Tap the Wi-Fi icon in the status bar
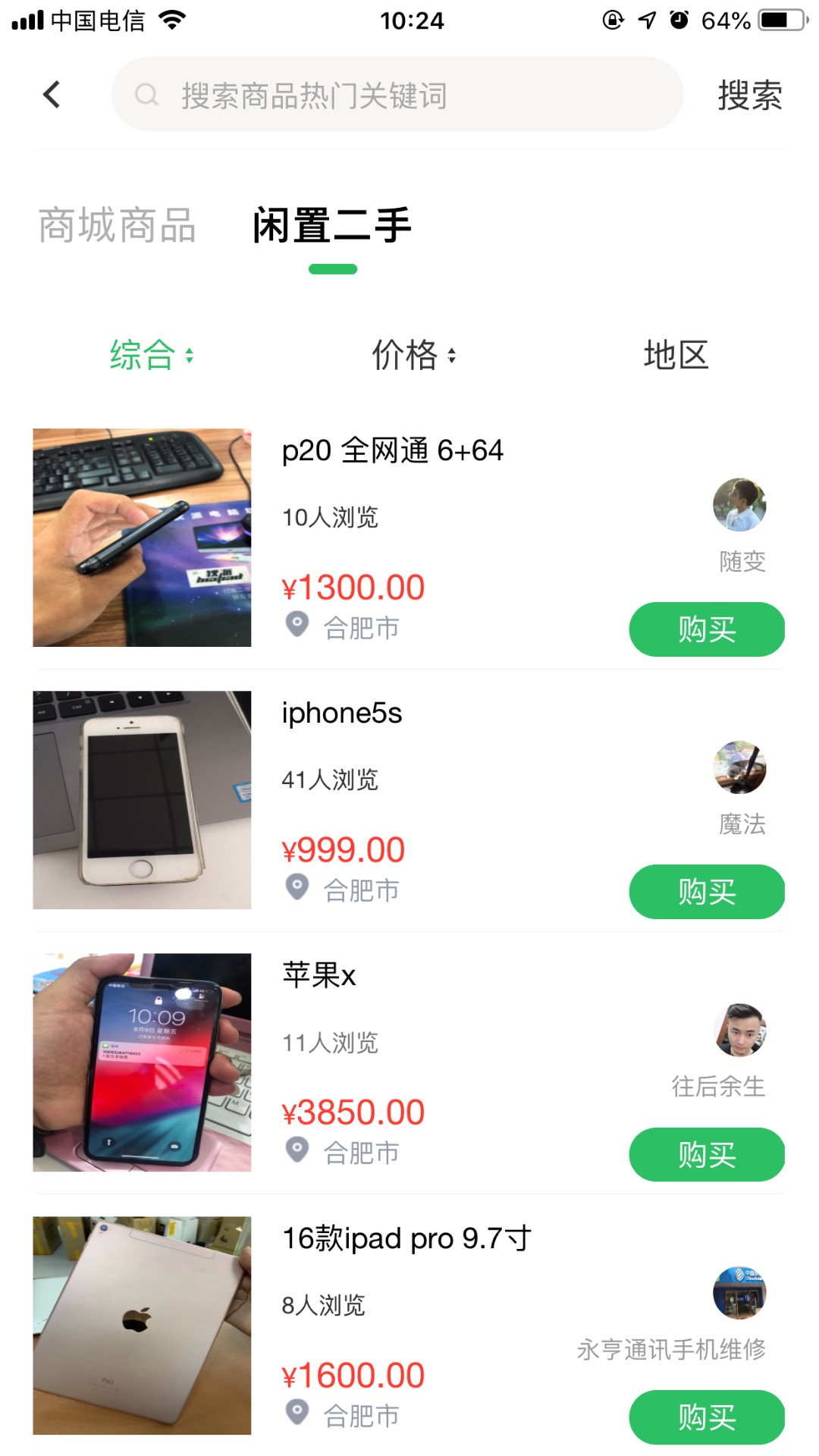The height and width of the screenshot is (1456, 819). click(171, 20)
